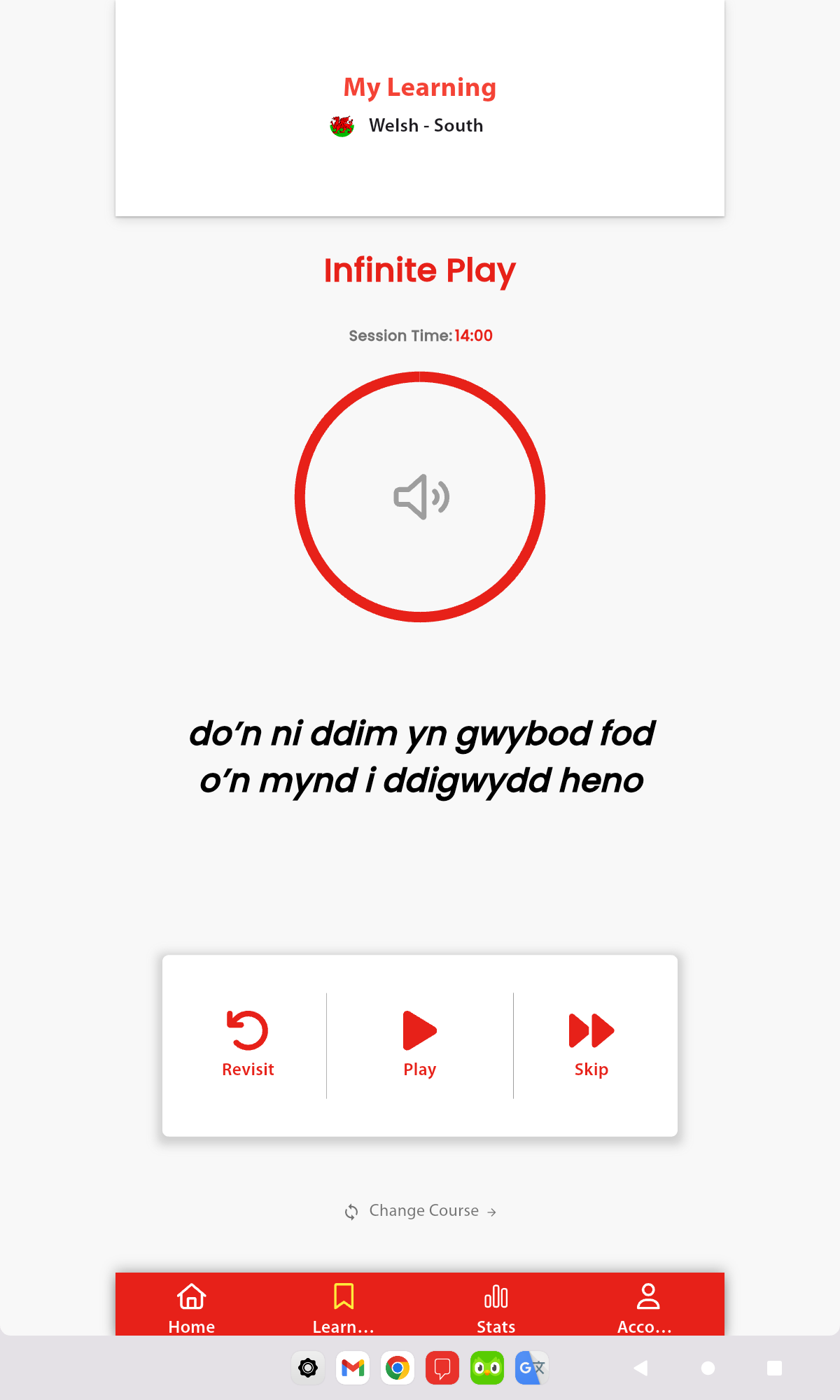Launch Chrome from the taskbar
Viewport: 840px width, 1400px height.
[x=398, y=1368]
